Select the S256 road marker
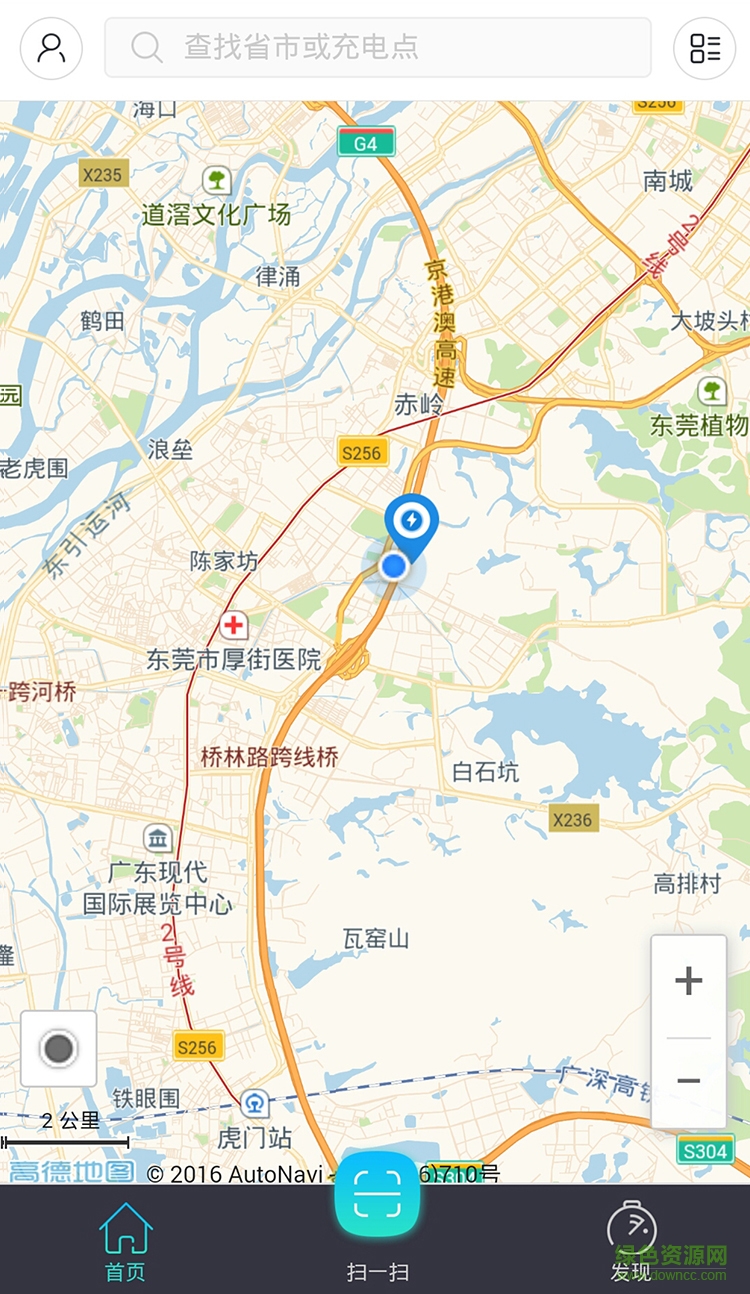The width and height of the screenshot is (750, 1294). point(361,452)
